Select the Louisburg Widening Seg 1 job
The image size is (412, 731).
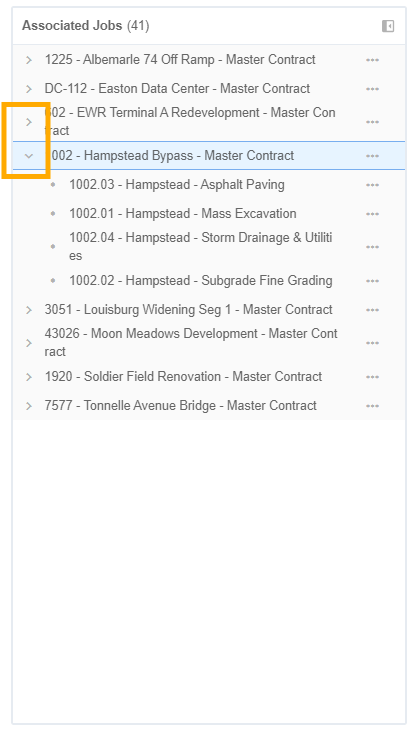coord(188,310)
